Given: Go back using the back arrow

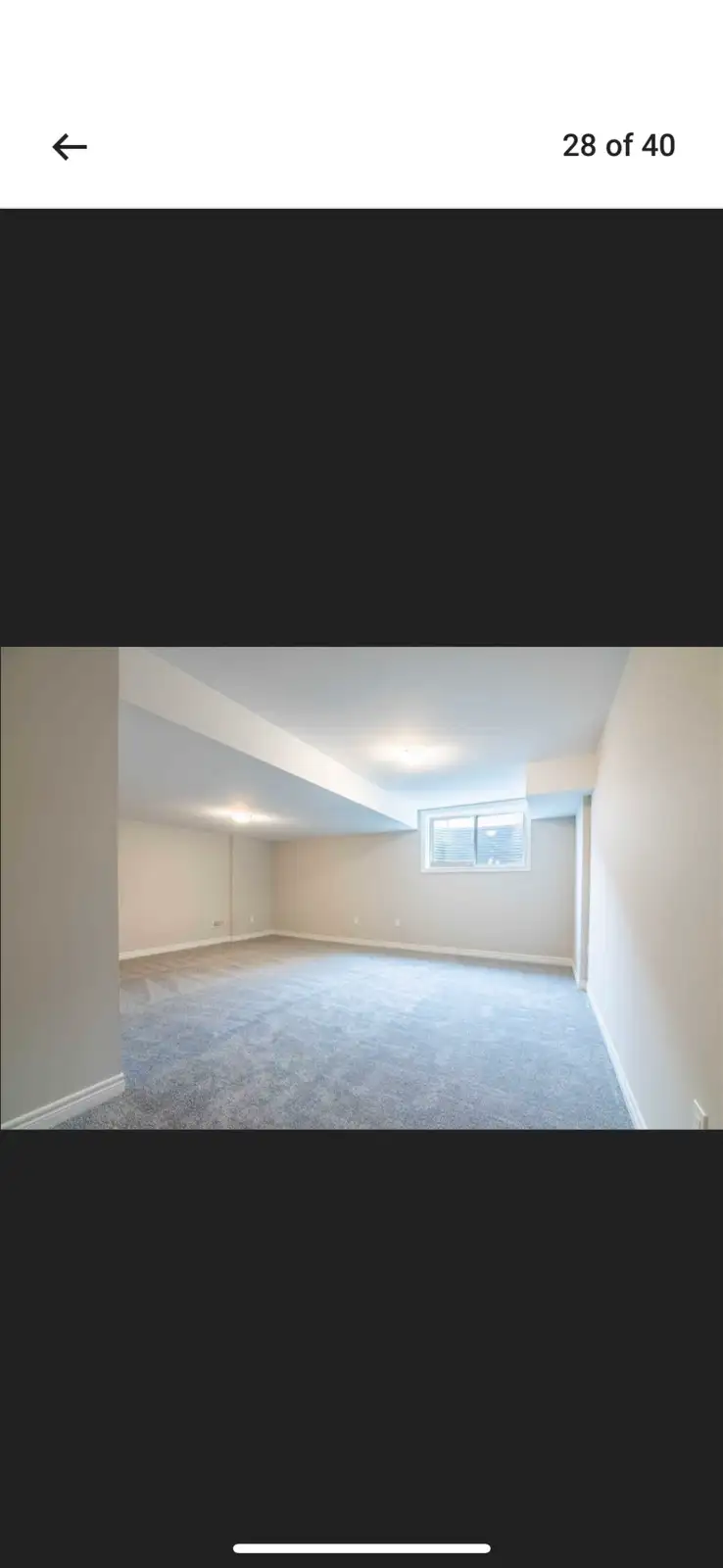Looking at the screenshot, I should 70,147.
